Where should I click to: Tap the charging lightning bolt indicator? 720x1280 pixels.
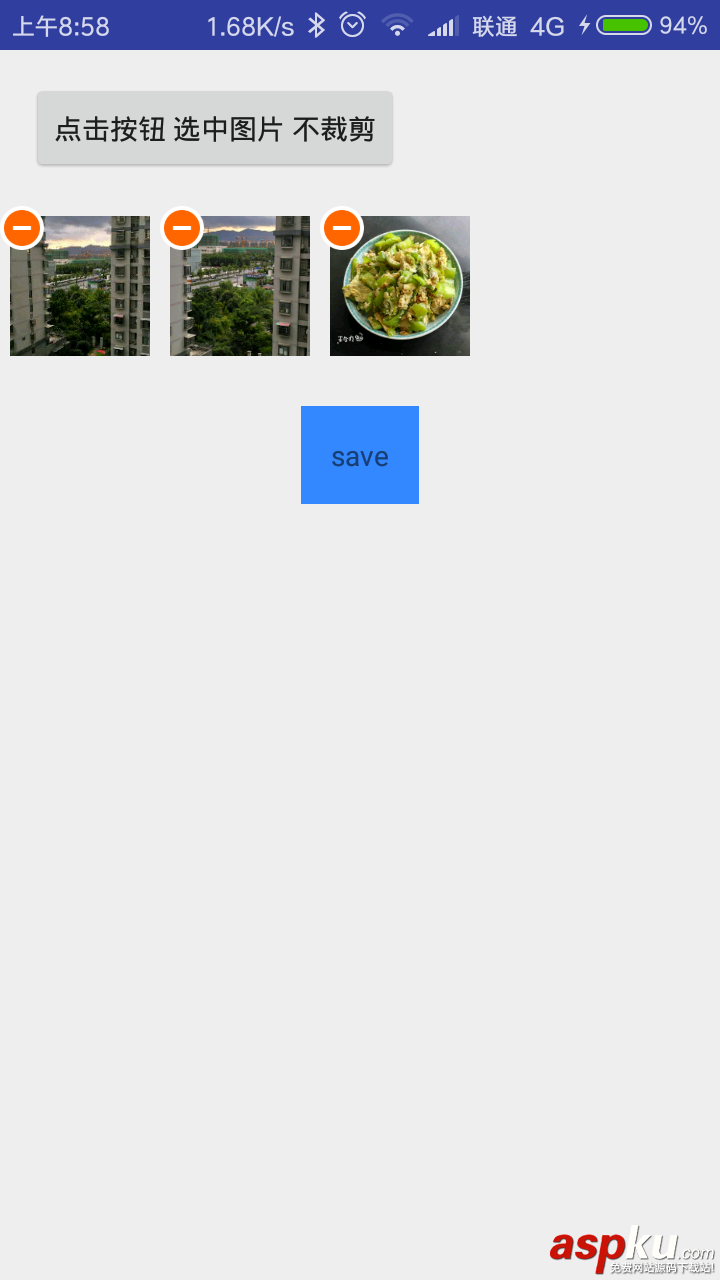pyautogui.click(x=584, y=26)
